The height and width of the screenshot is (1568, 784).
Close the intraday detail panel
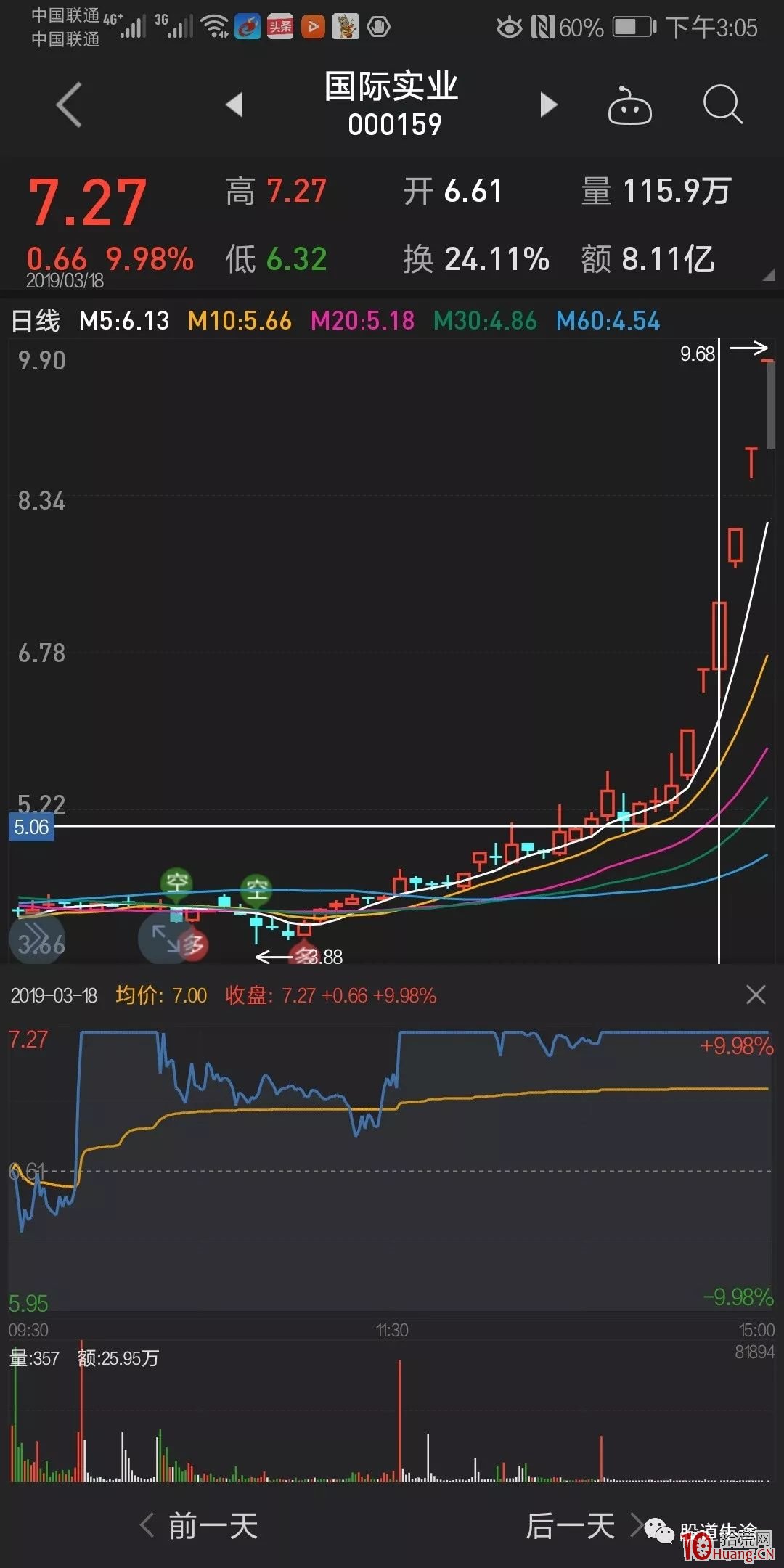(756, 995)
